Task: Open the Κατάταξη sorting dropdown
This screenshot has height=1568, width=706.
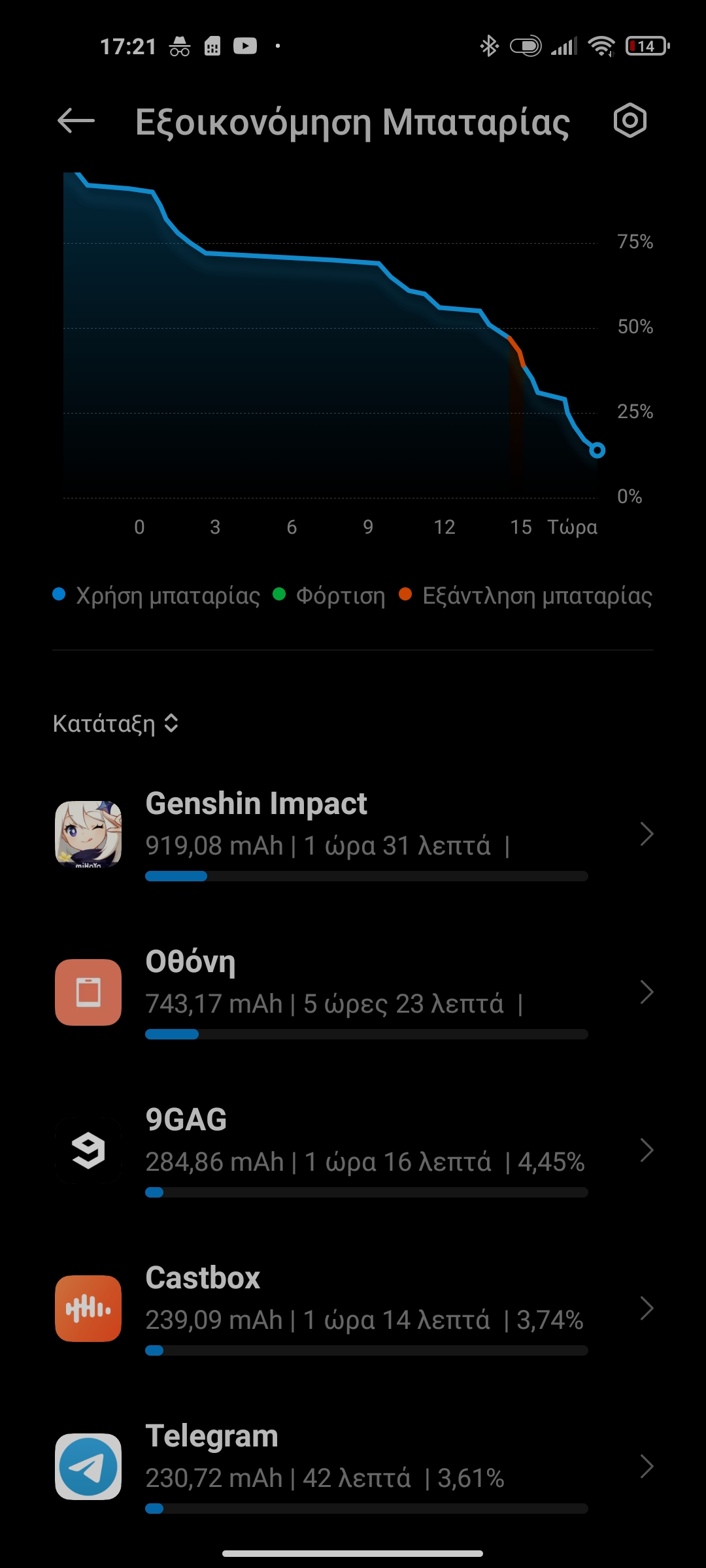Action: (116, 724)
